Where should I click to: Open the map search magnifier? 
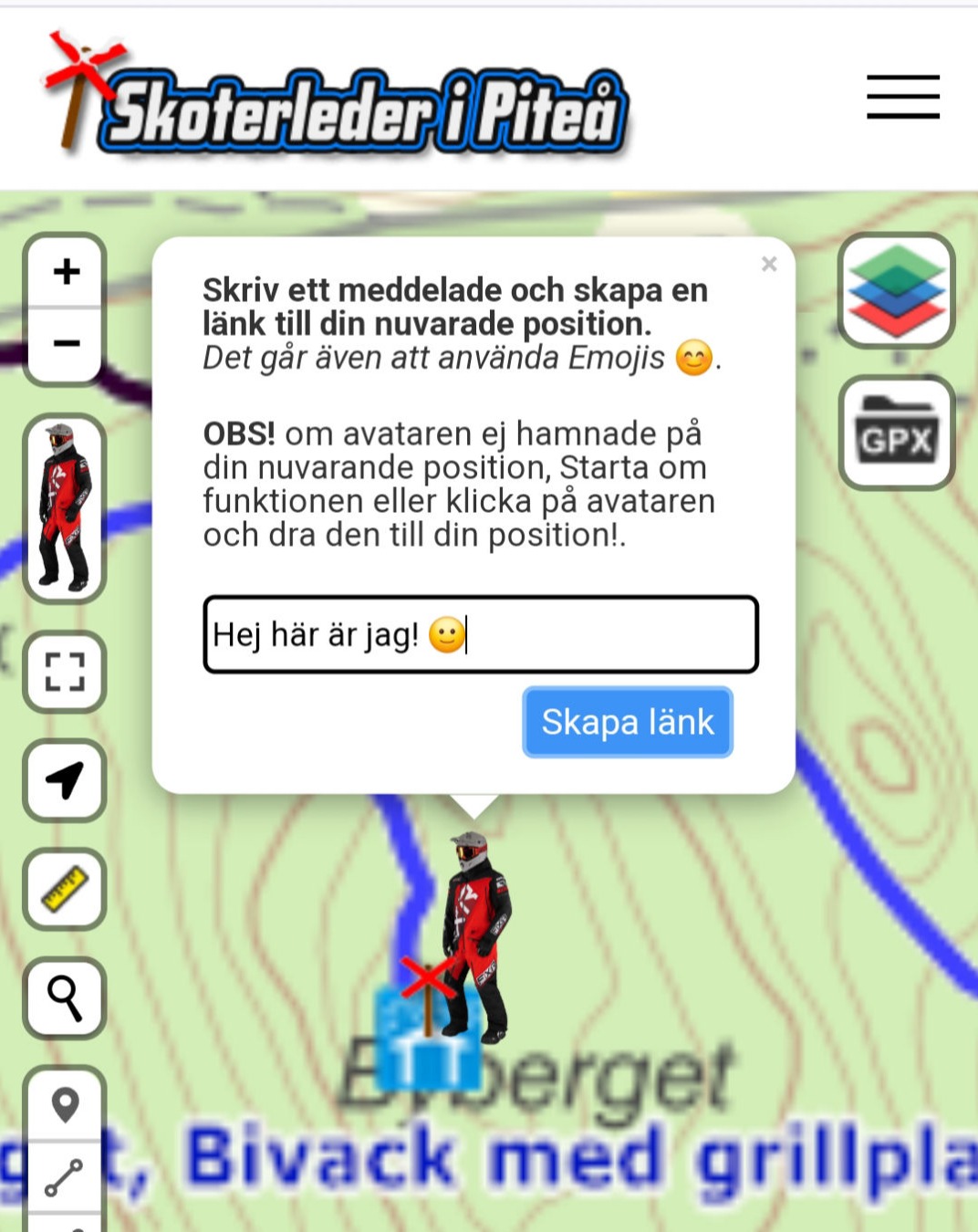[x=64, y=997]
